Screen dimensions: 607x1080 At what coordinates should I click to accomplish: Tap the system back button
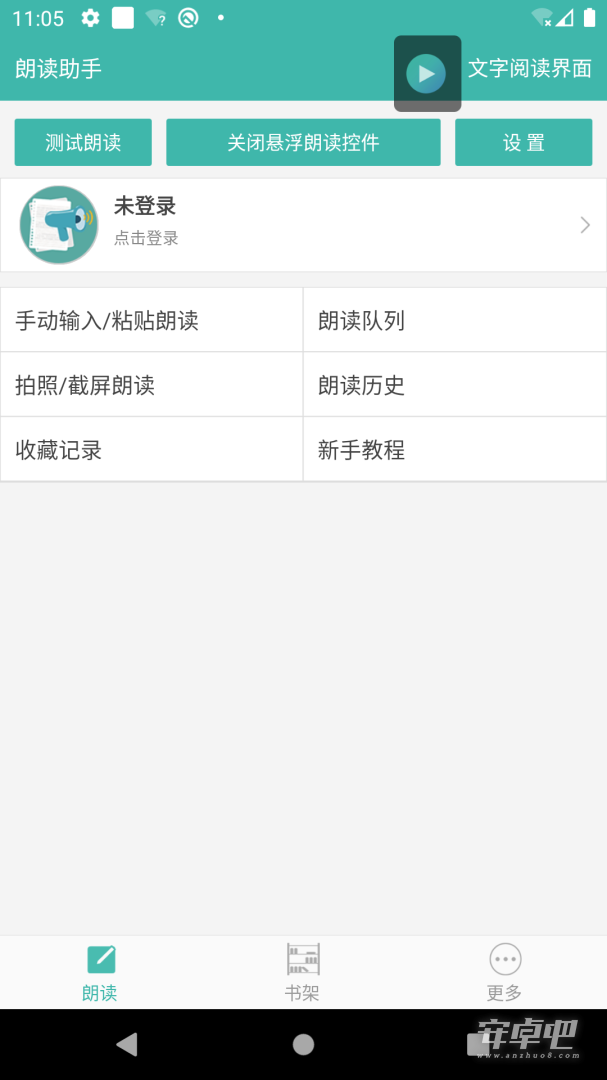click(127, 1044)
